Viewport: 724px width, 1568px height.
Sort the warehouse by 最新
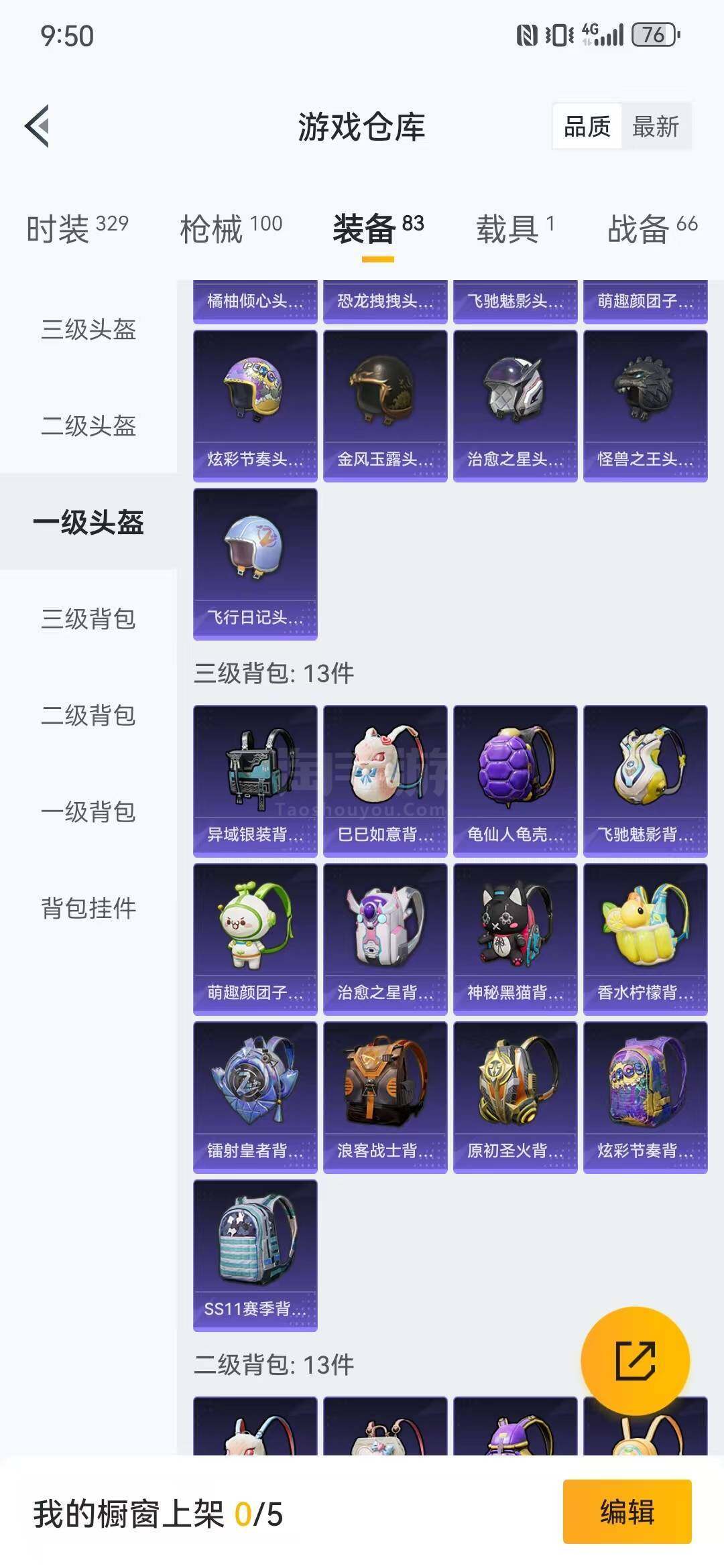[x=656, y=126]
